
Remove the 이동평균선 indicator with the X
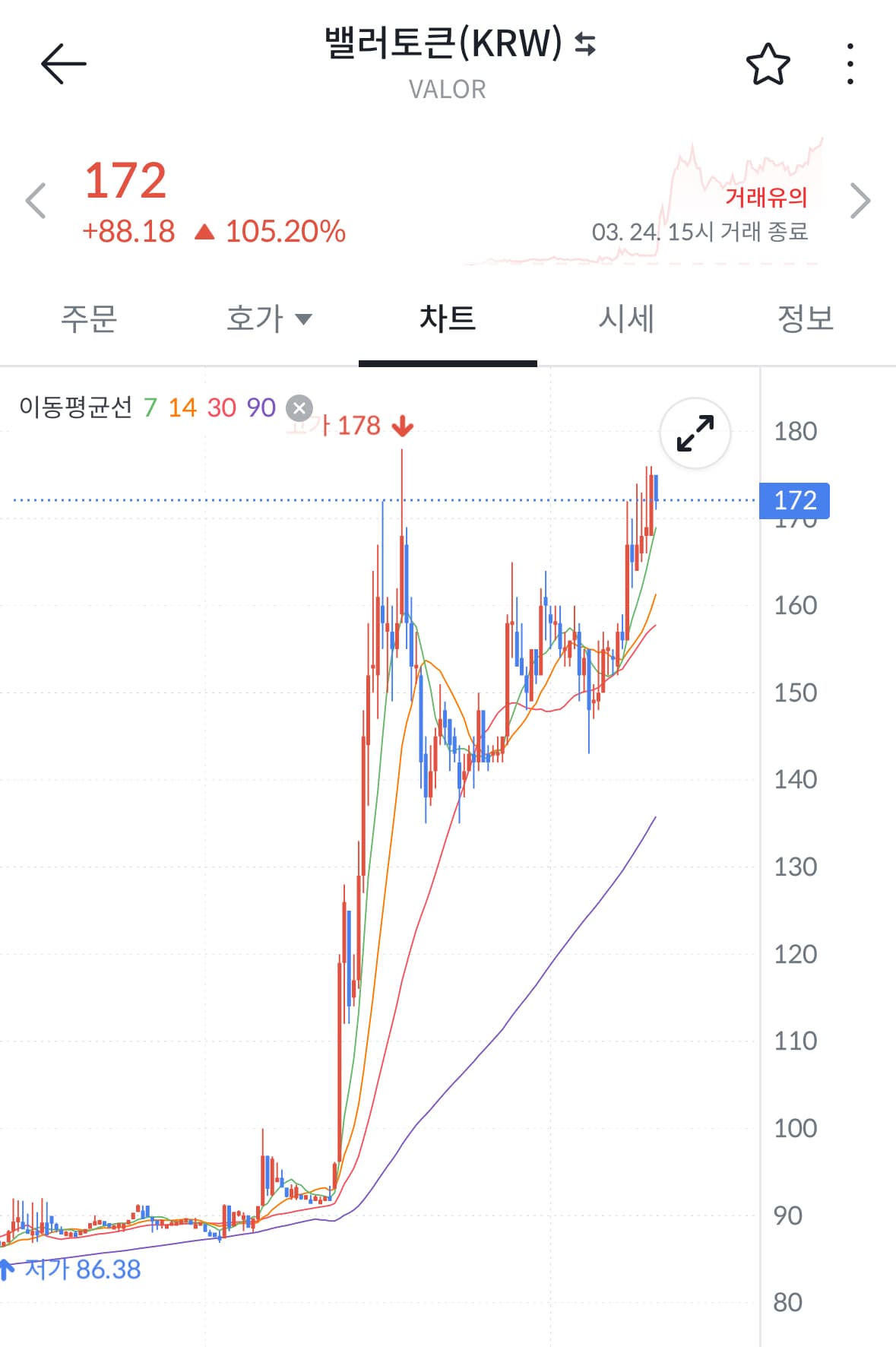[299, 408]
